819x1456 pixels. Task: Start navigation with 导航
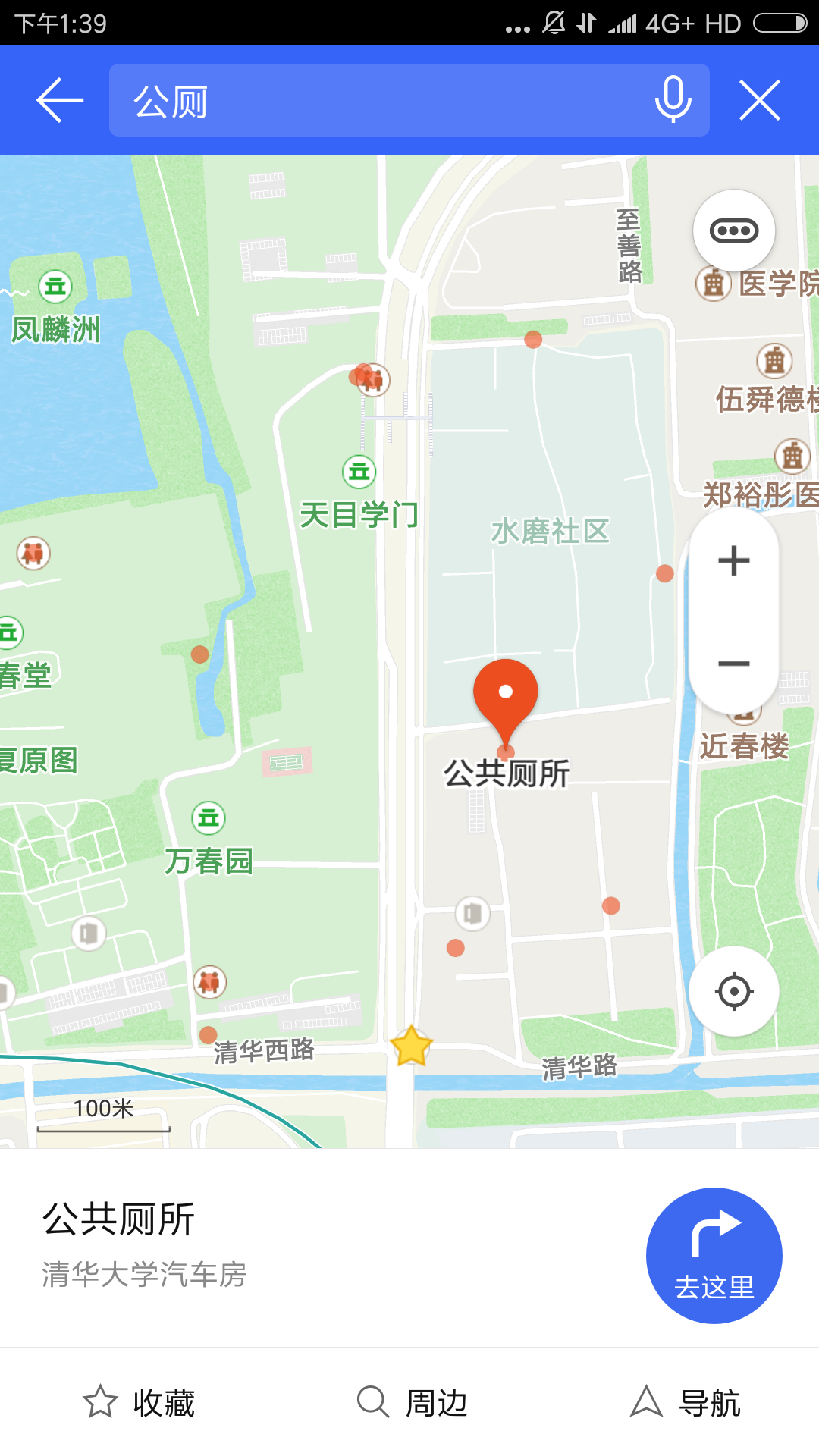pos(685,1402)
